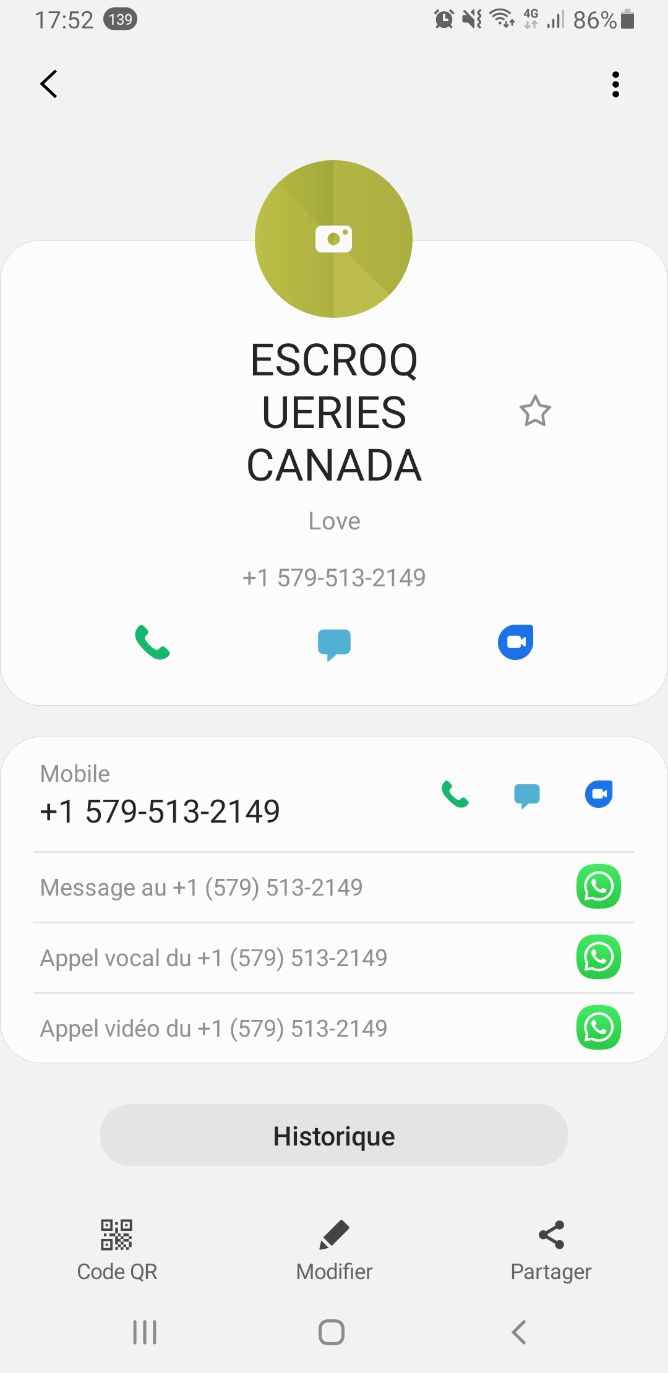Start WhatsApp Appel vidéo to this number
The image size is (668, 1373).
pyautogui.click(x=334, y=1028)
